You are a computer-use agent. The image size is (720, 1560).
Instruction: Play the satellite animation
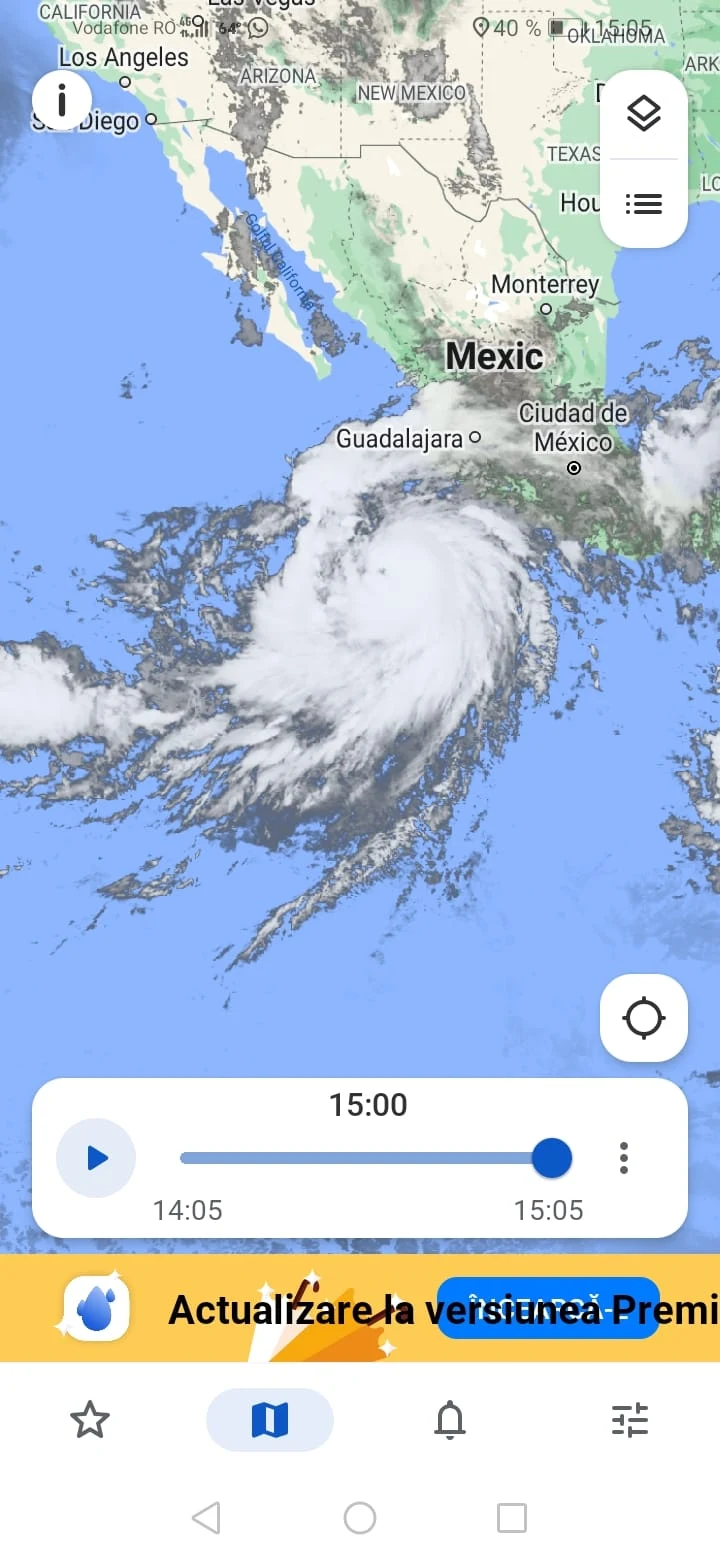pos(96,1158)
